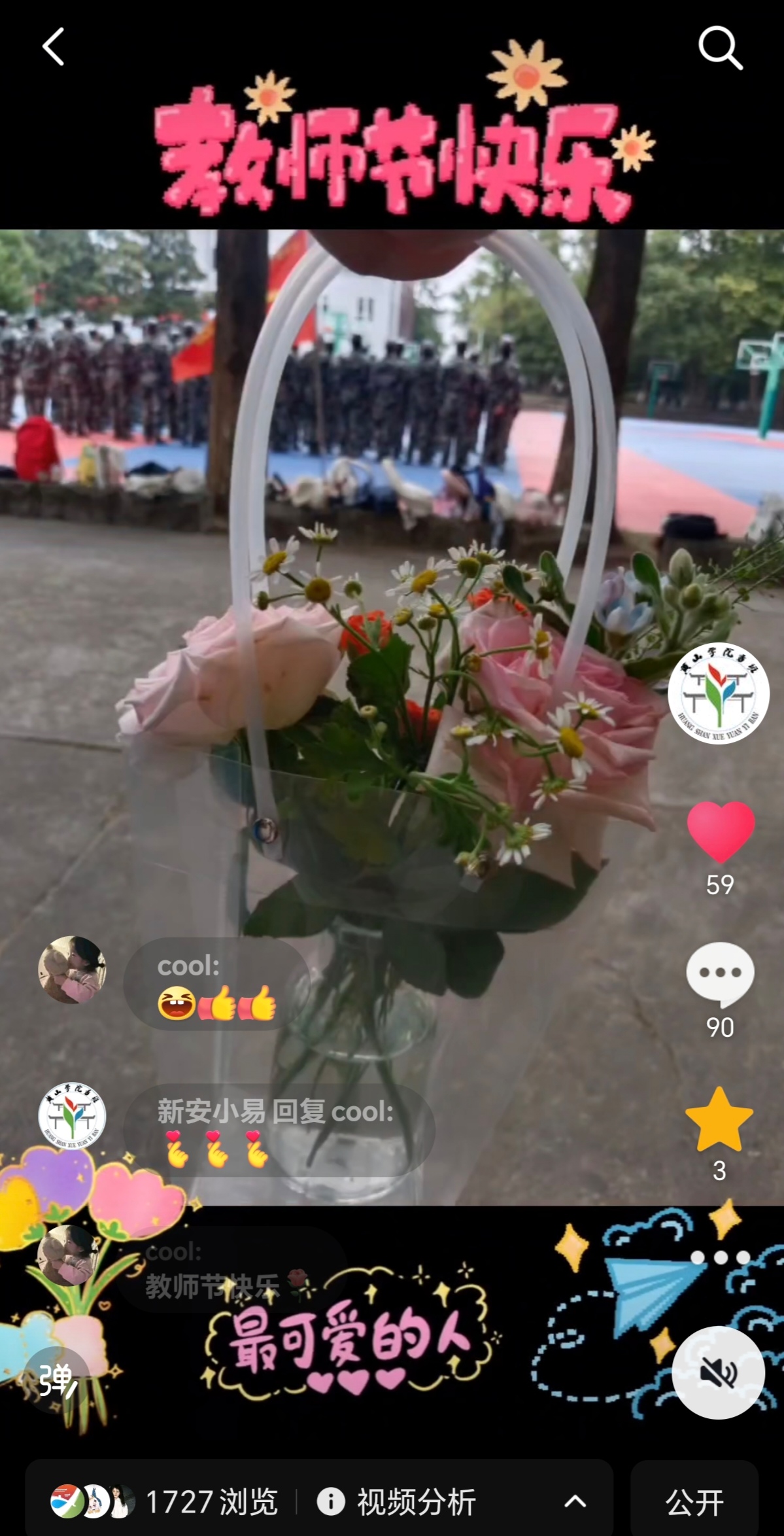Favorite the video with the star
Image resolution: width=784 pixels, height=1536 pixels.
point(719,1120)
